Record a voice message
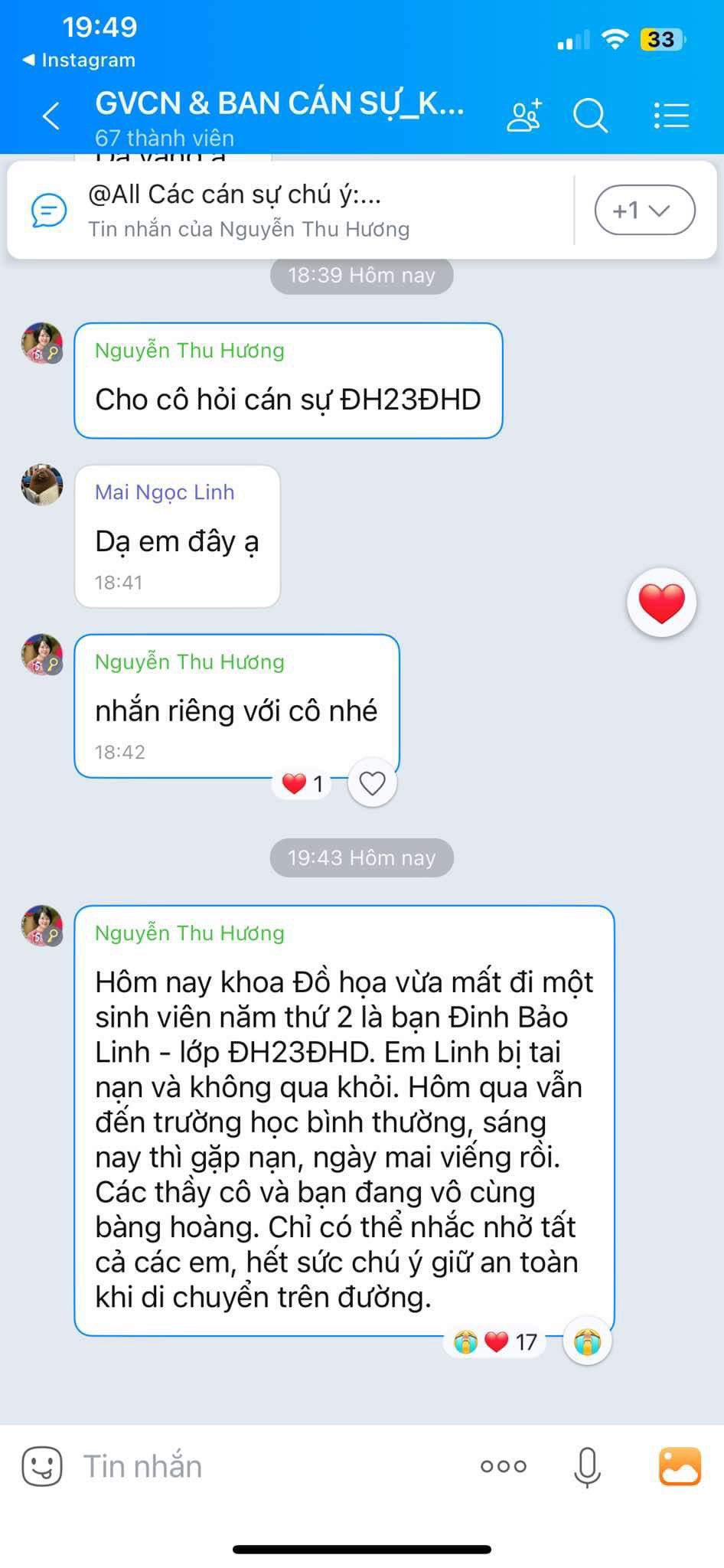The image size is (724, 1568). point(587,1466)
